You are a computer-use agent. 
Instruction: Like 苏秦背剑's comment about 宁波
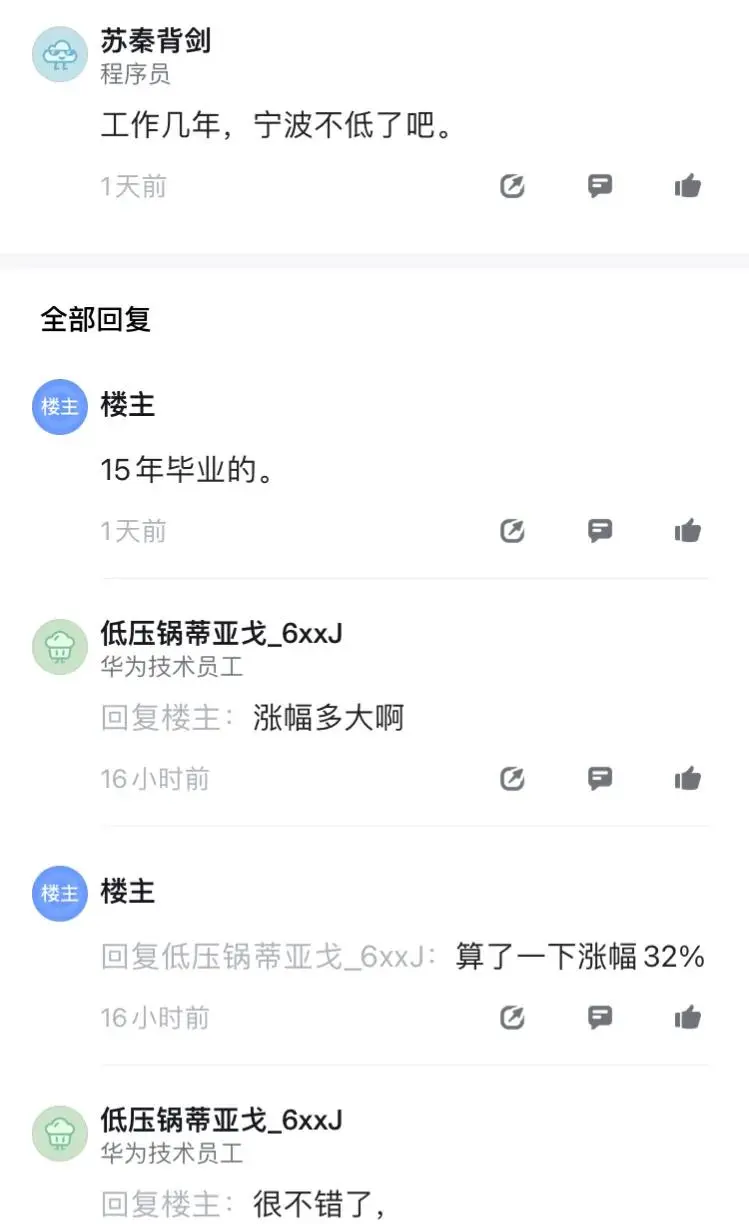(x=687, y=186)
